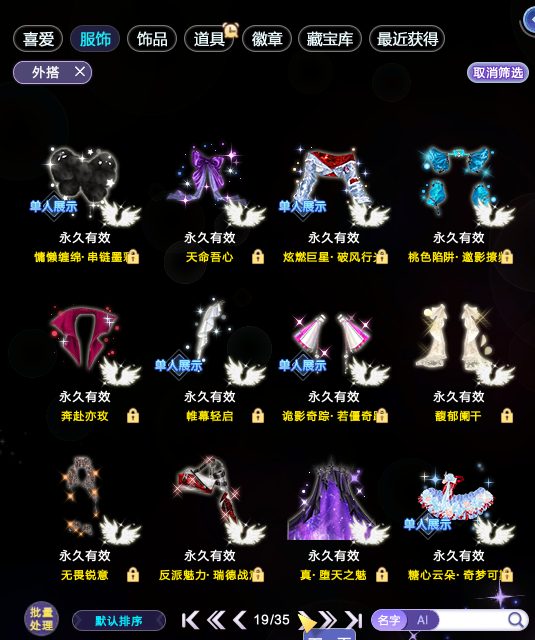Open 批量处理 batch processing
Screen dimensions: 535x640
tap(41, 619)
